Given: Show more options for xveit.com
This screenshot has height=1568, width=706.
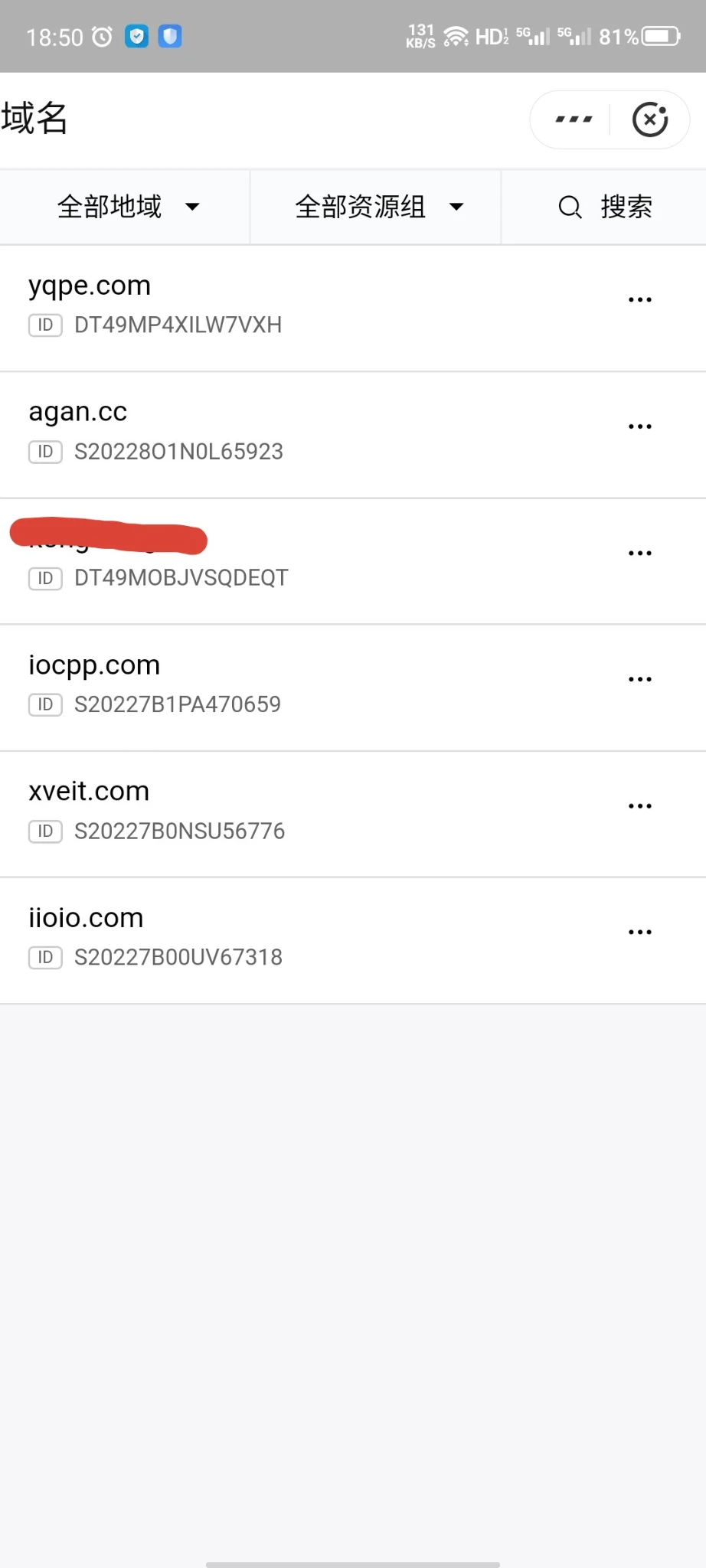Looking at the screenshot, I should coord(639,806).
